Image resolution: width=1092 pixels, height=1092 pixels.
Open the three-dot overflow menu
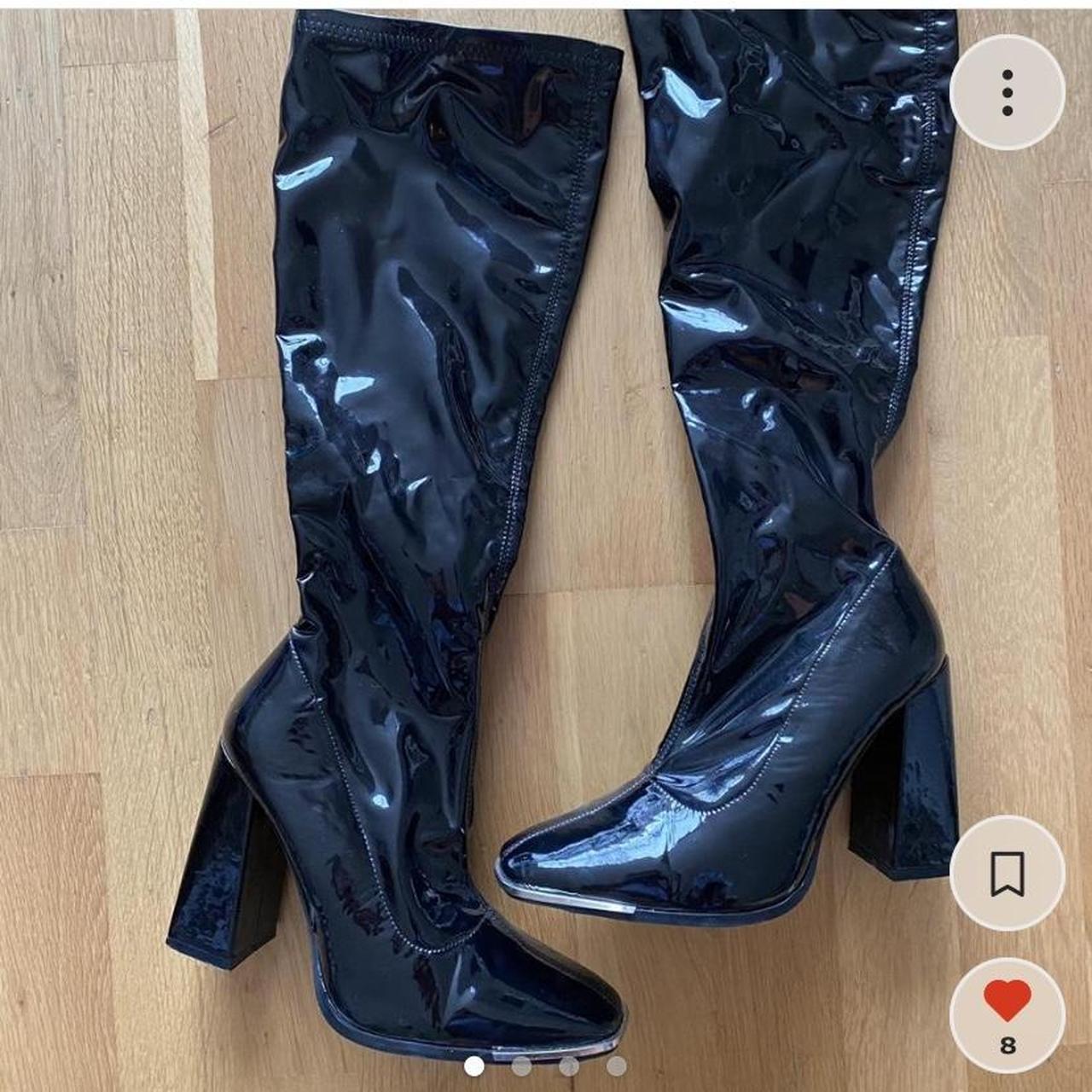pyautogui.click(x=1008, y=93)
